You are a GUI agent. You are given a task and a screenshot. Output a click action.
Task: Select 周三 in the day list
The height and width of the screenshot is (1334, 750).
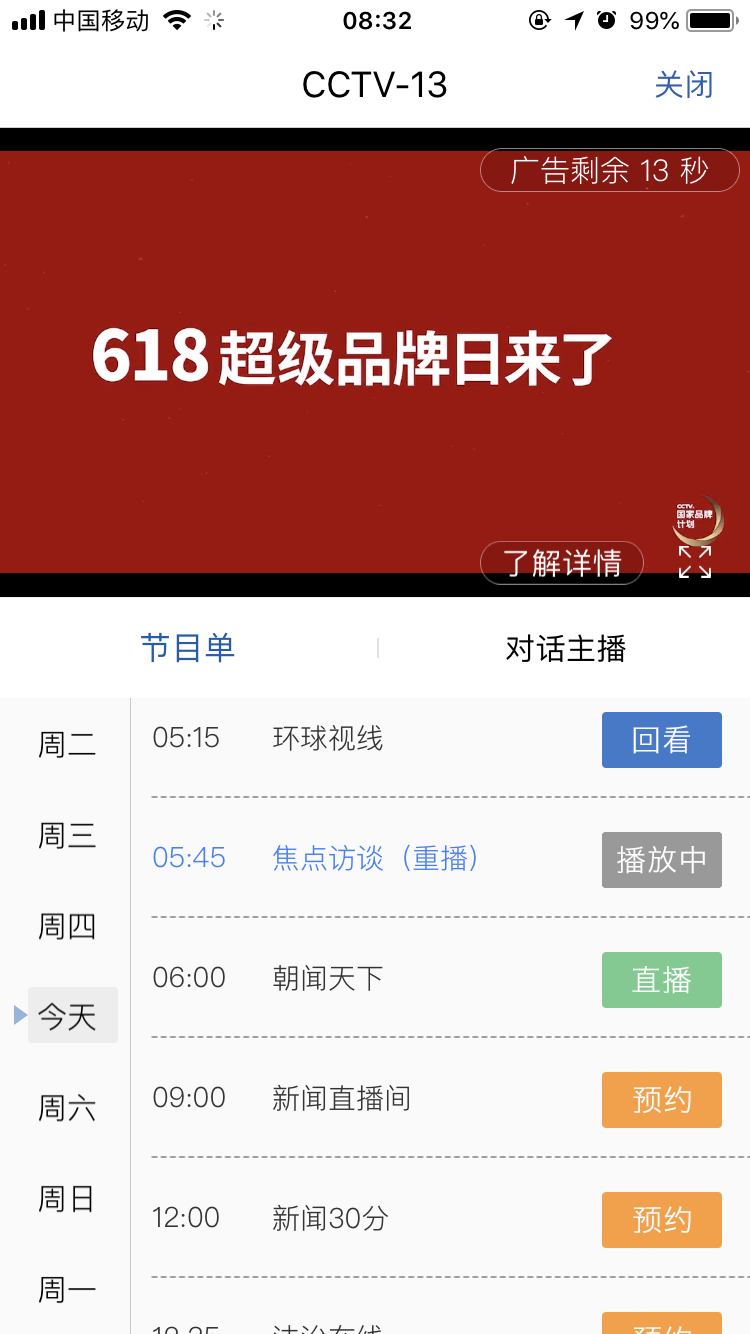67,835
